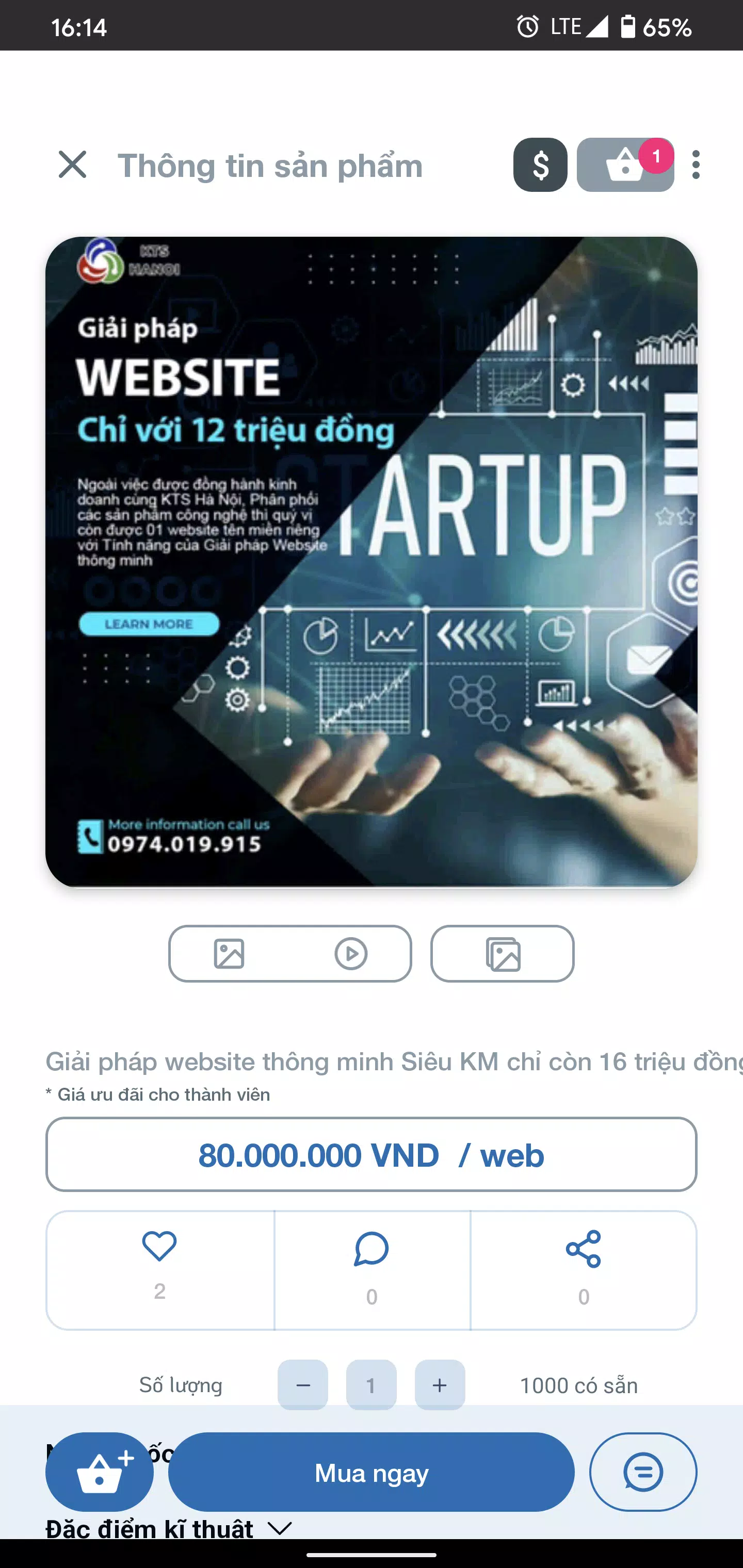
Task: Add product to basket
Action: [99, 1472]
